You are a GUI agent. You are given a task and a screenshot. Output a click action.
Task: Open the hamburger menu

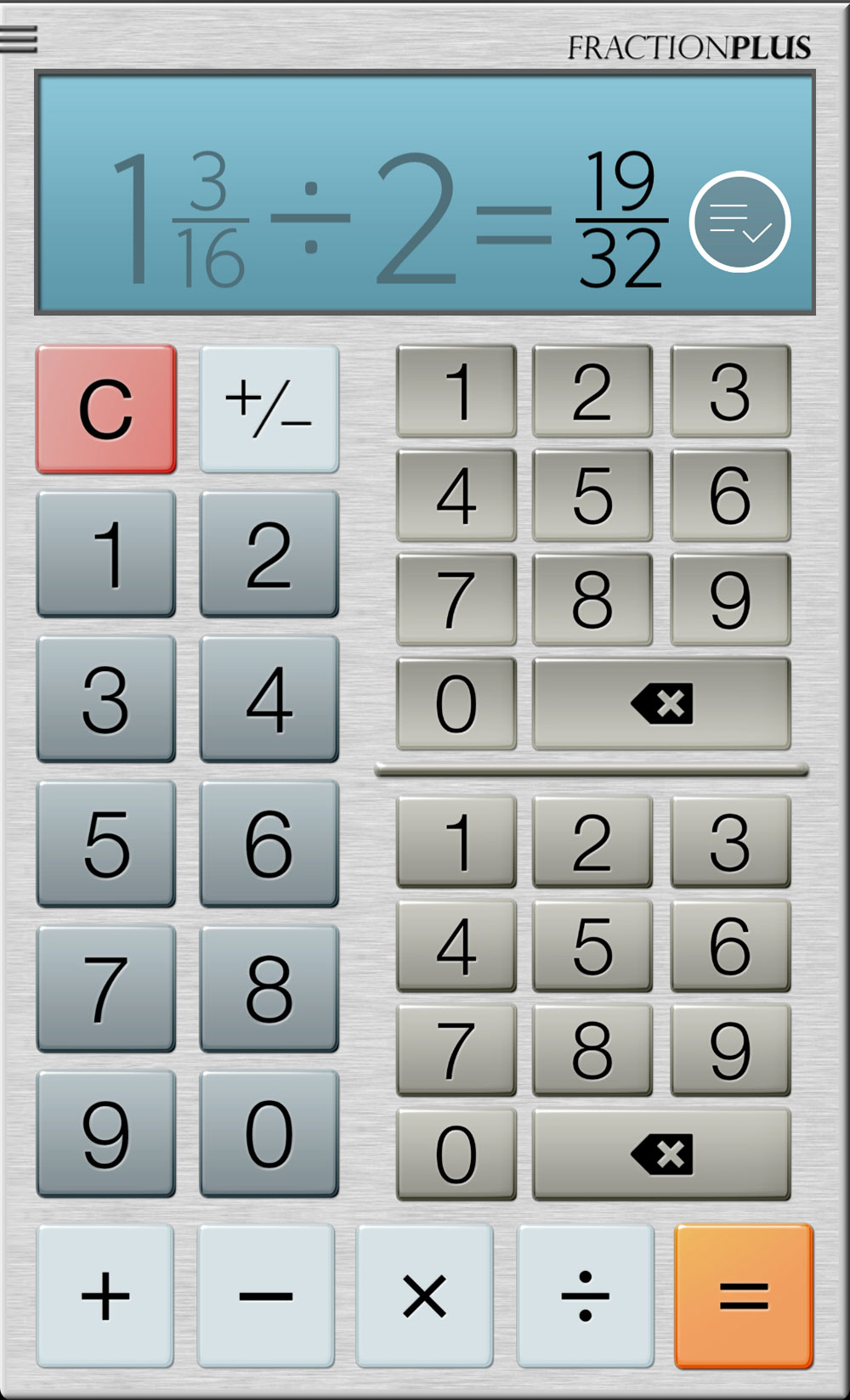(19, 38)
